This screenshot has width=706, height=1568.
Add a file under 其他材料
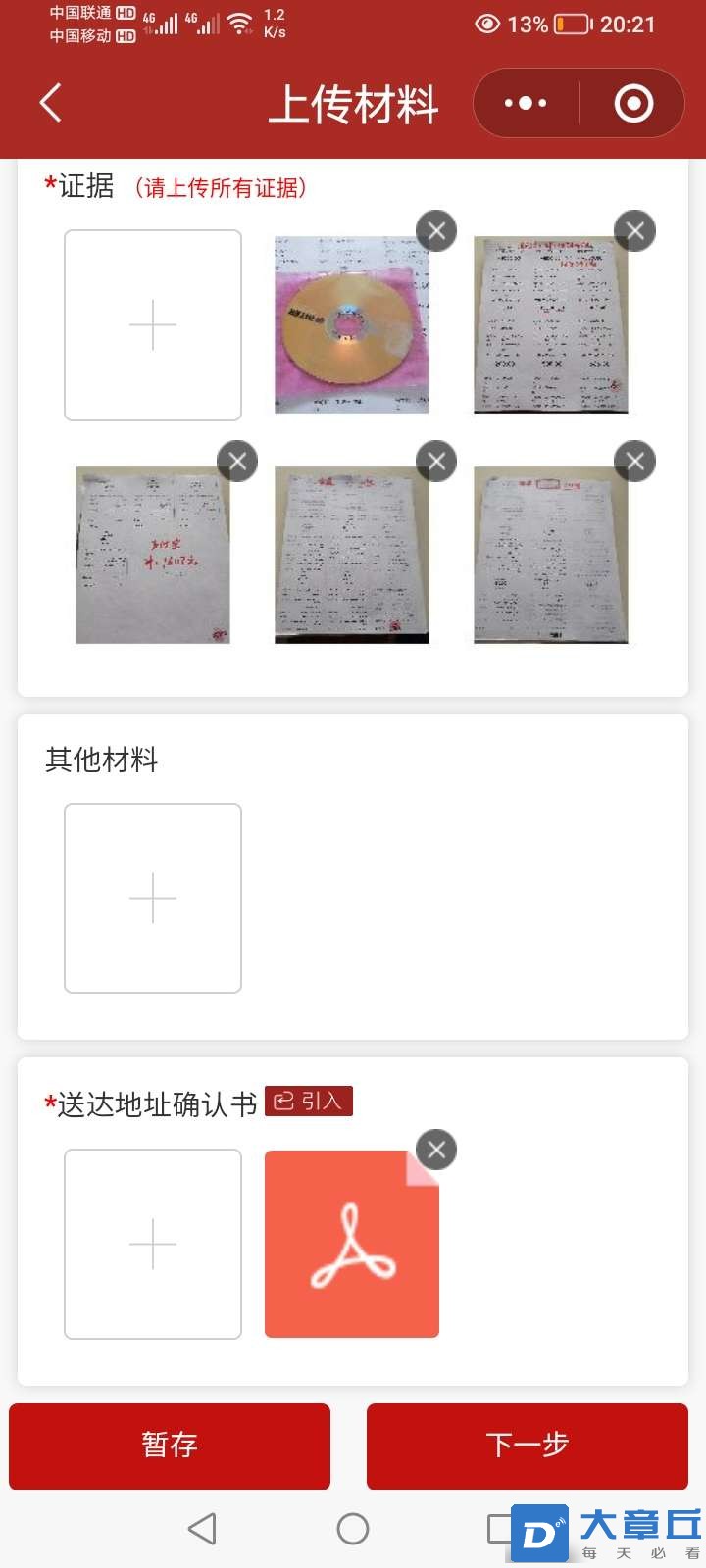click(153, 898)
